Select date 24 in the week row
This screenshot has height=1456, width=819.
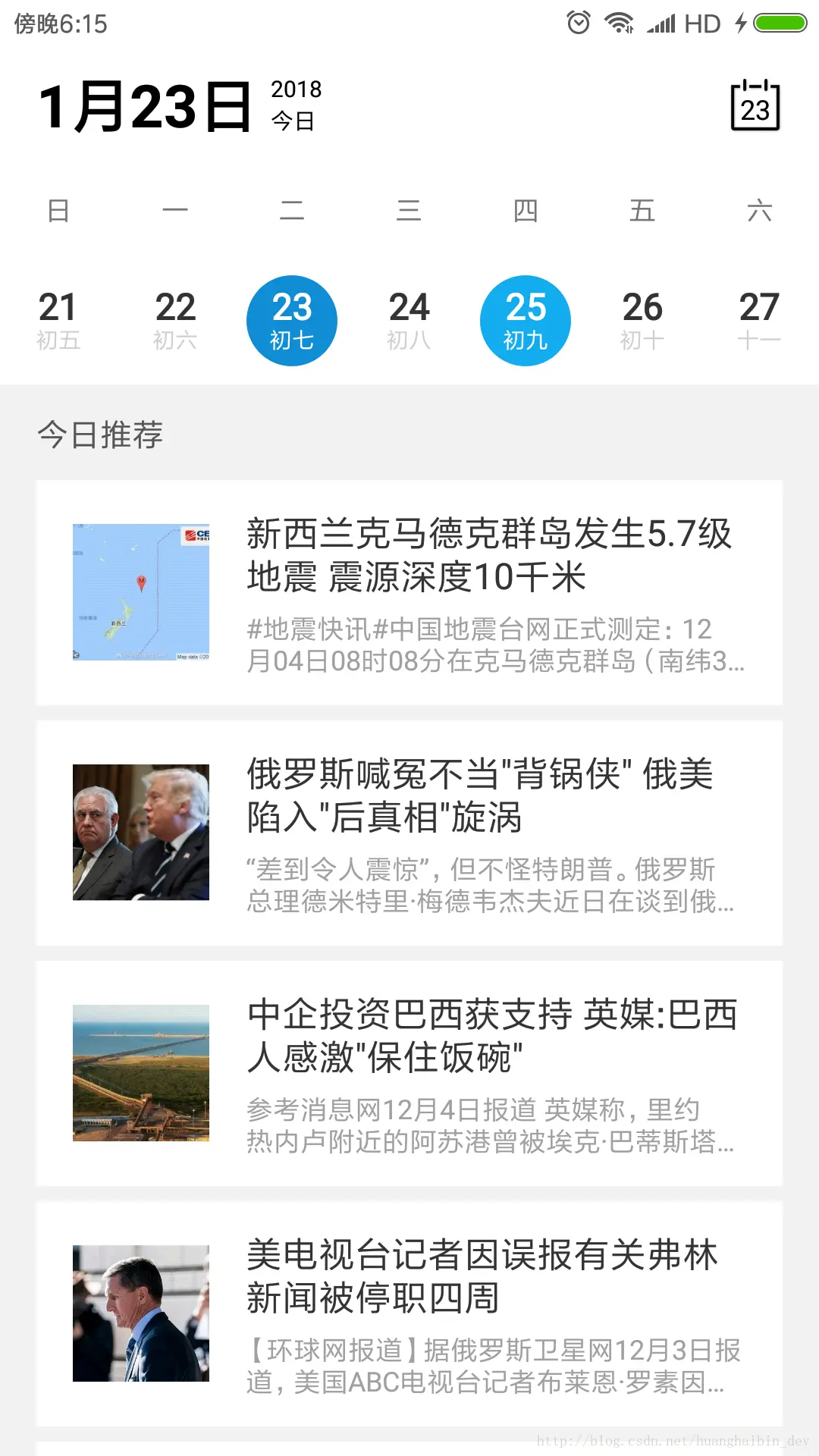[x=409, y=320]
